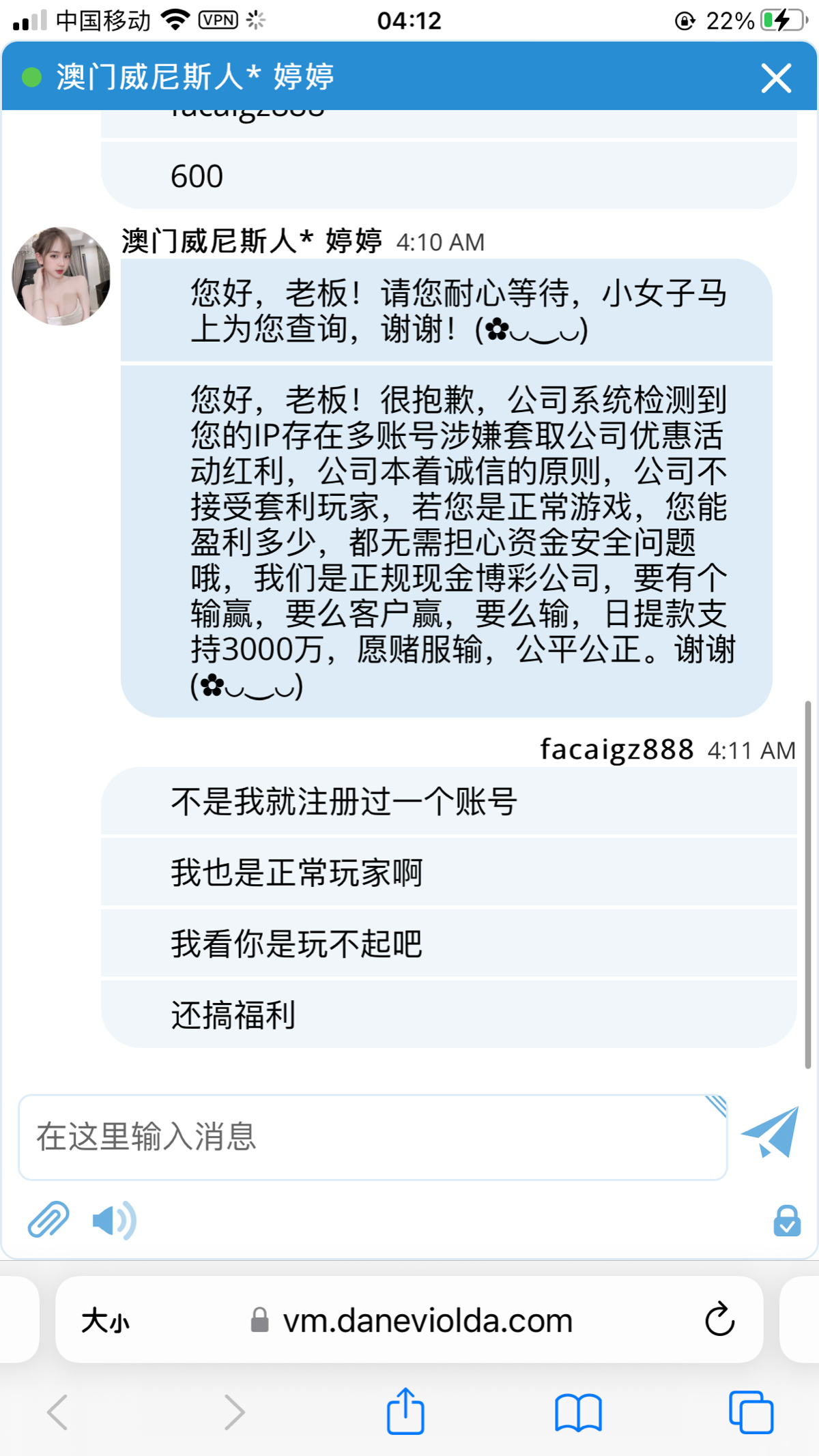Screen dimensions: 819x1456
Task: Reload the page vm.daneviolda.com
Action: coord(719,1320)
